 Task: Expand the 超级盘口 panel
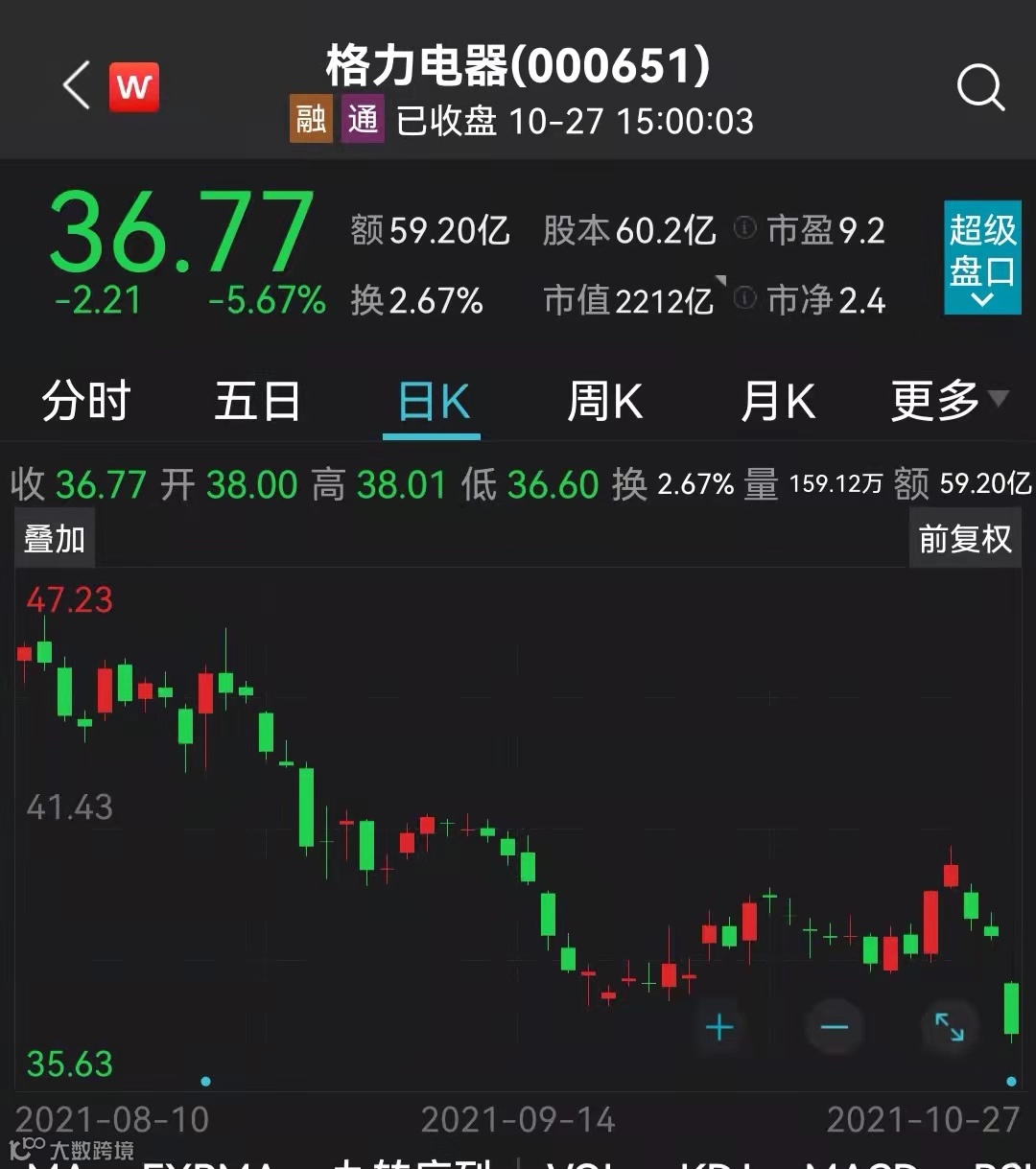tap(982, 258)
